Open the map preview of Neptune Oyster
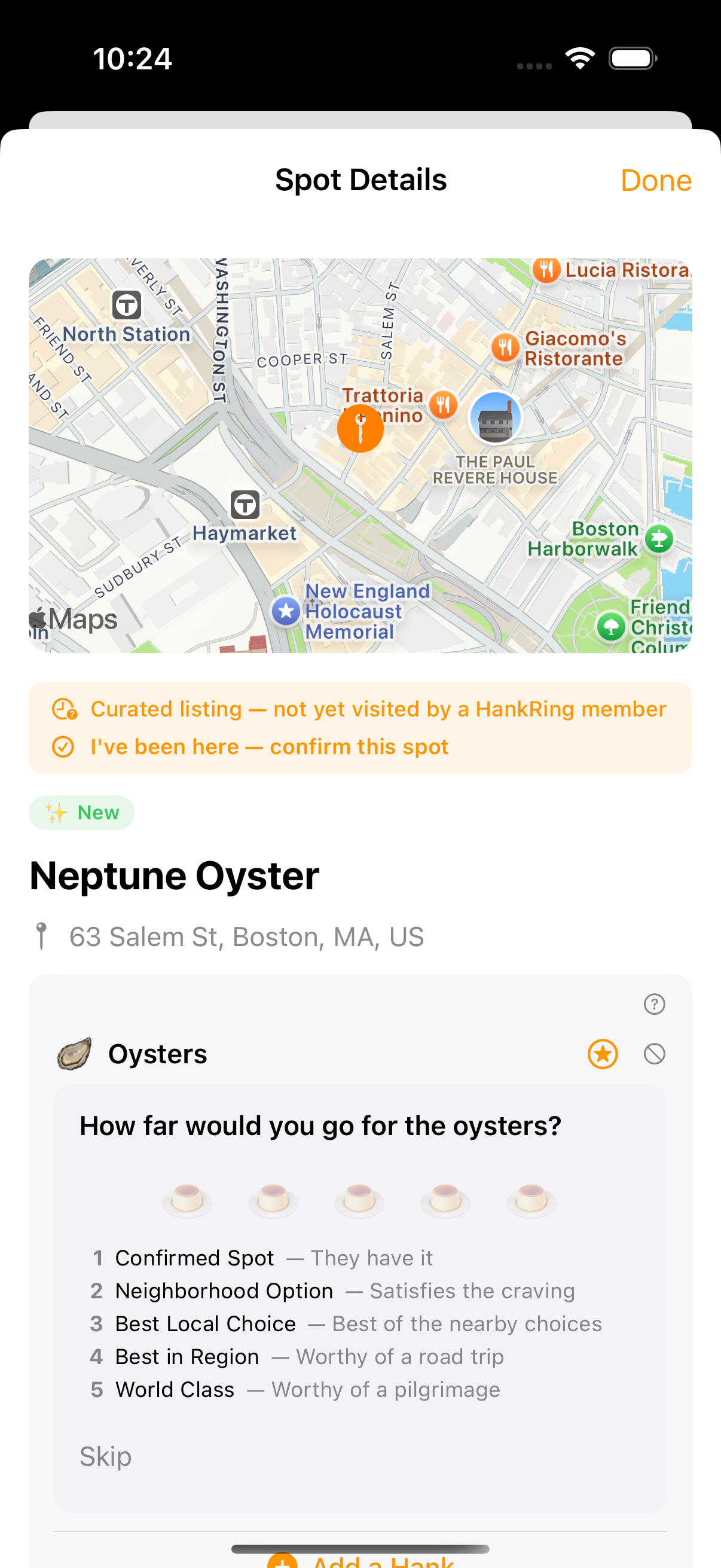Viewport: 721px width, 1568px height. (x=360, y=455)
